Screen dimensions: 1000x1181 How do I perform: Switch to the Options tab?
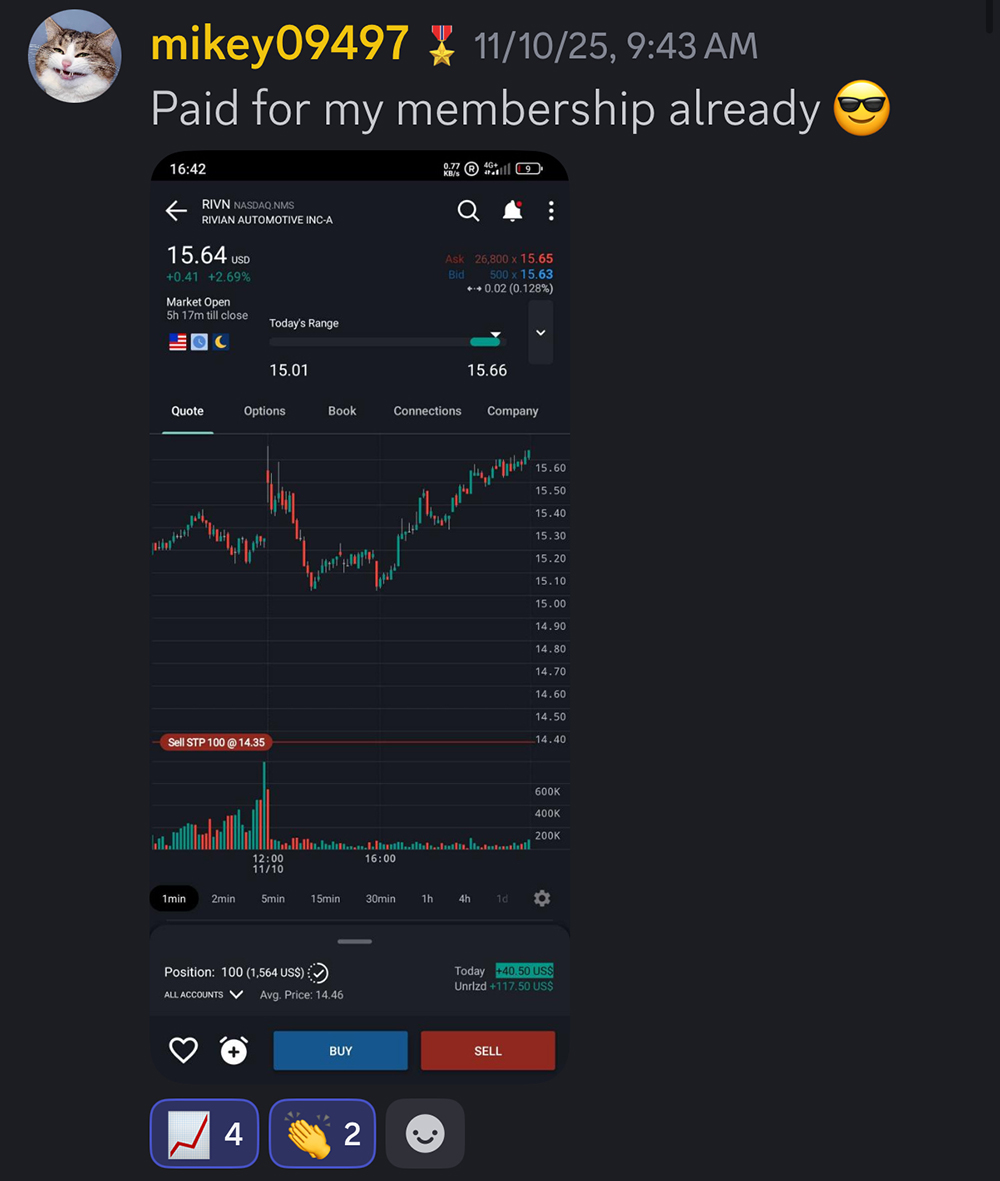click(264, 411)
